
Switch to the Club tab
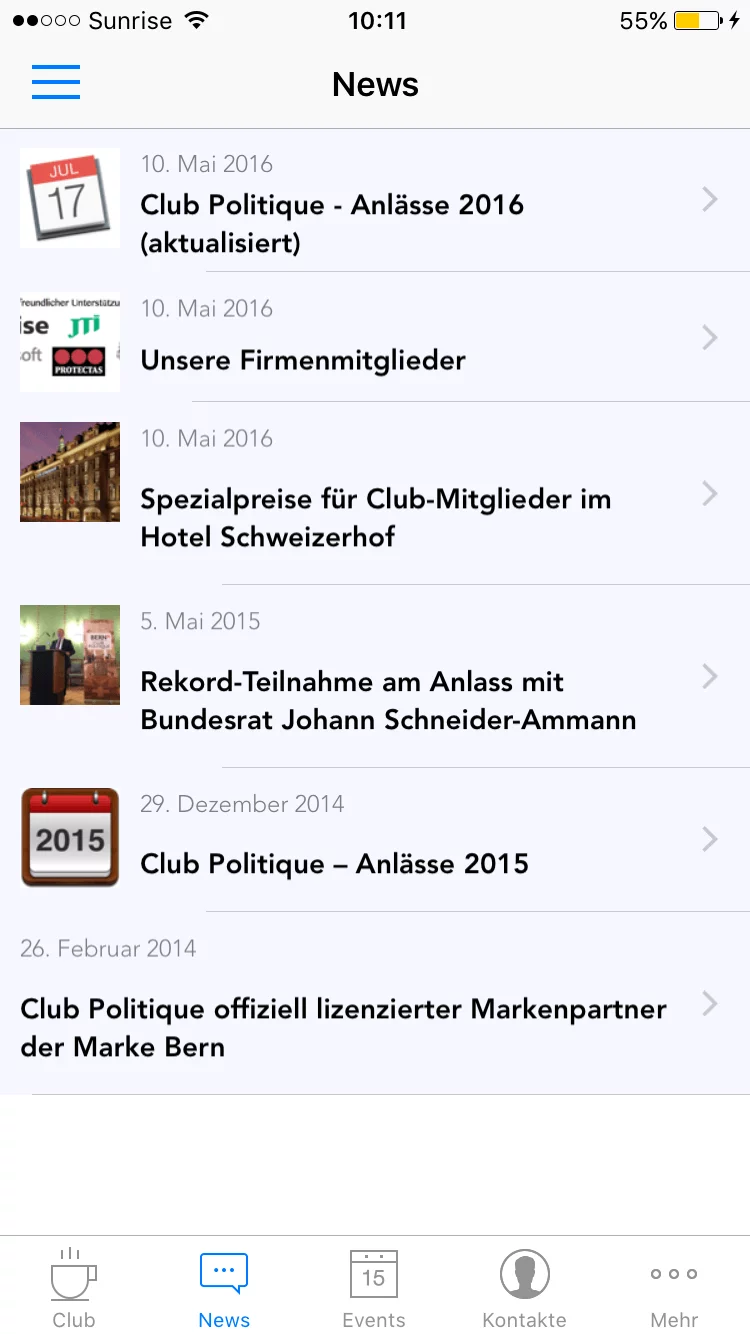(x=74, y=1287)
